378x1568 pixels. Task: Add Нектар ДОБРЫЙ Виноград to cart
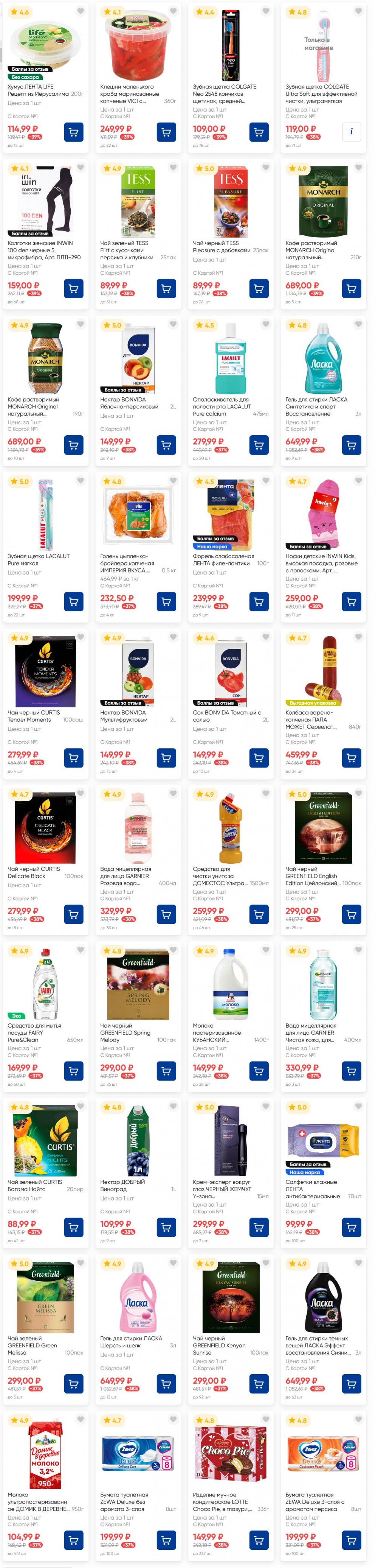point(167,1227)
